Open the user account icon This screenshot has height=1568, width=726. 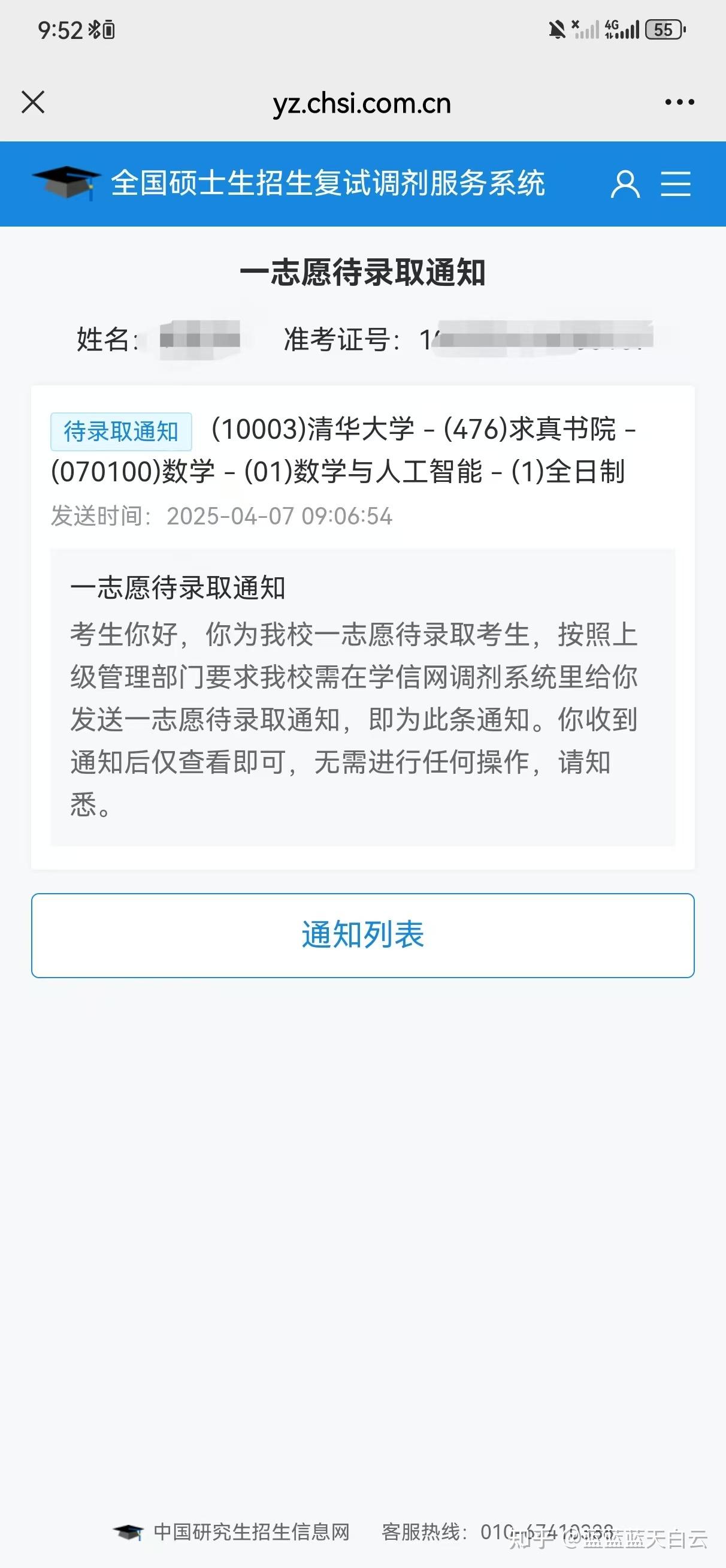coord(625,185)
